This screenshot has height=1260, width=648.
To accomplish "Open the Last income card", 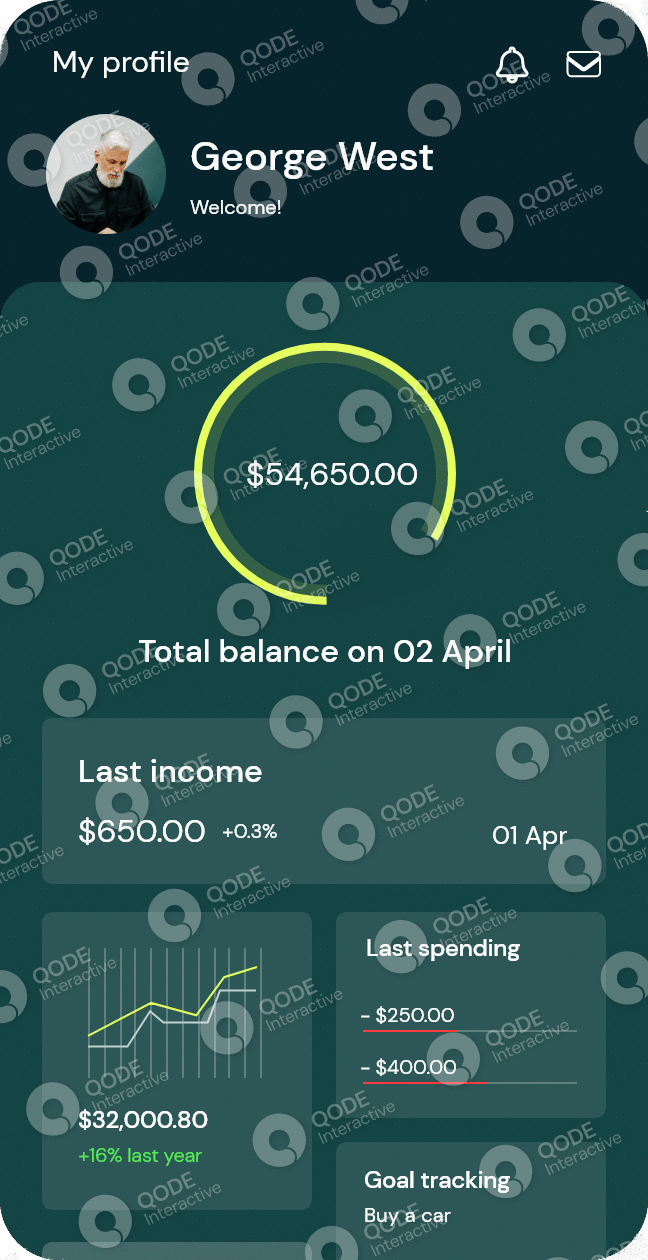I will [323, 800].
